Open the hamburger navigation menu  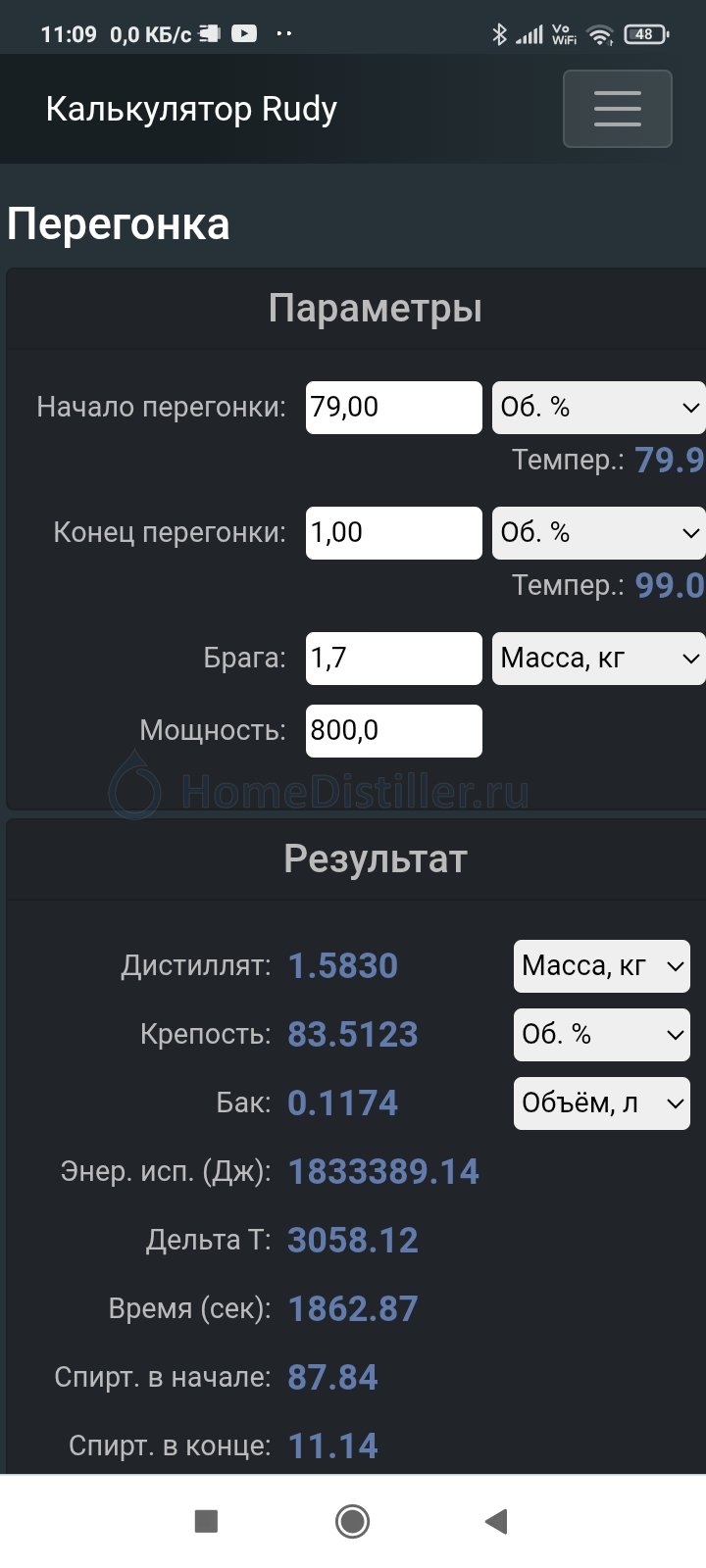coord(617,109)
